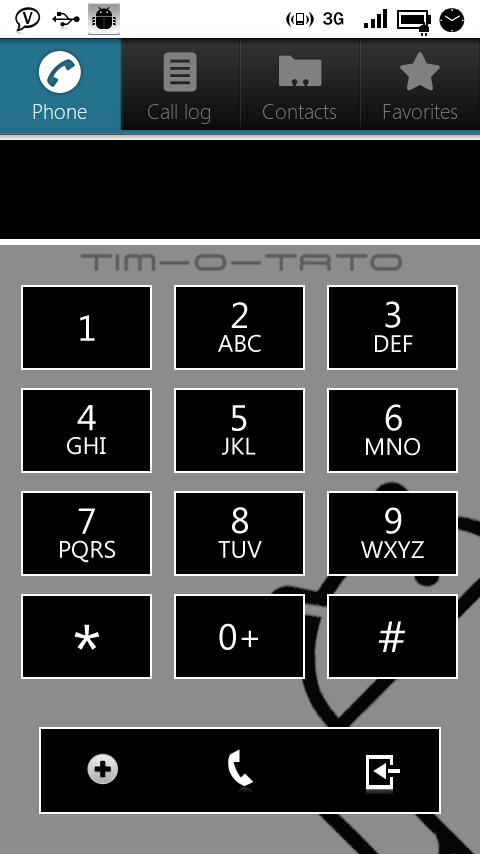Select the Phone tab

[x=60, y=84]
